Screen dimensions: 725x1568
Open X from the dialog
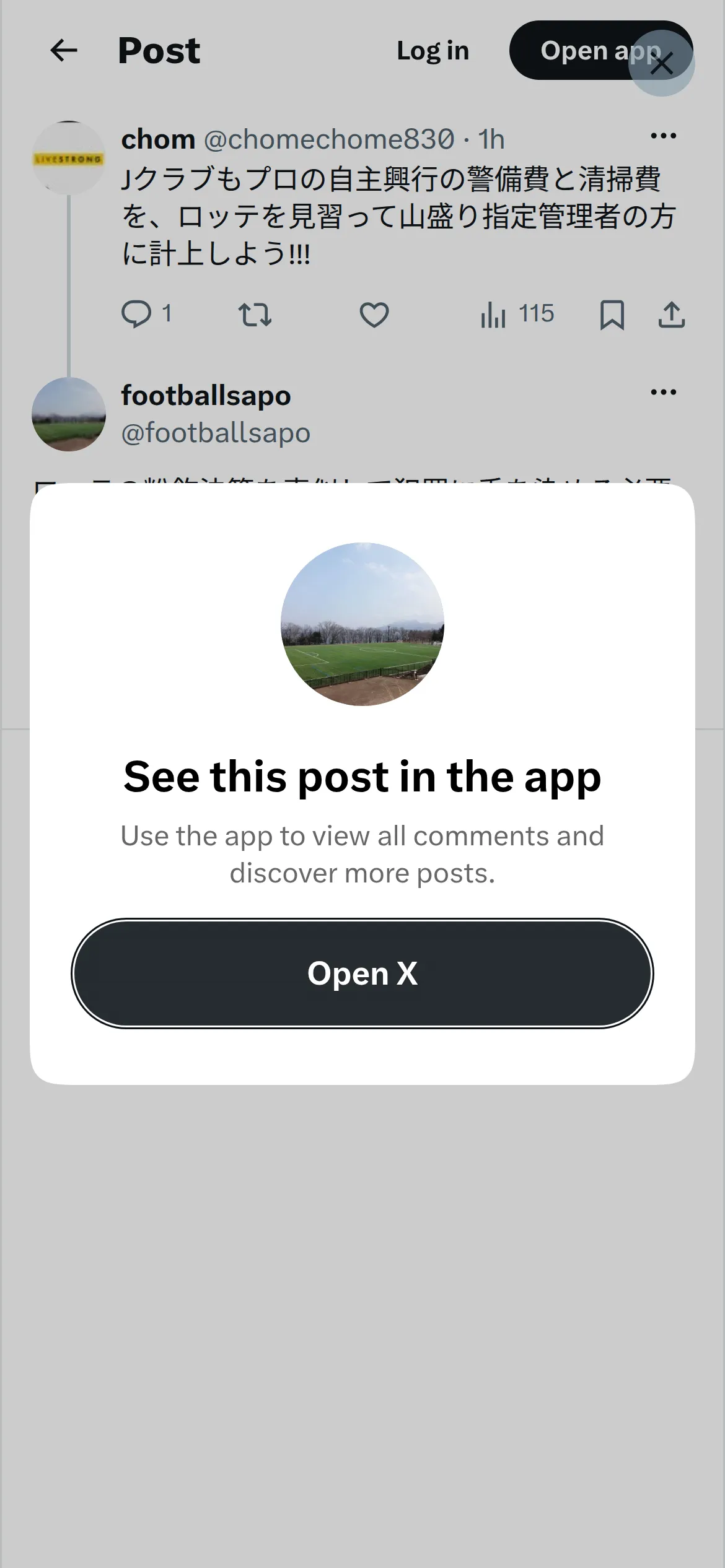click(x=362, y=973)
